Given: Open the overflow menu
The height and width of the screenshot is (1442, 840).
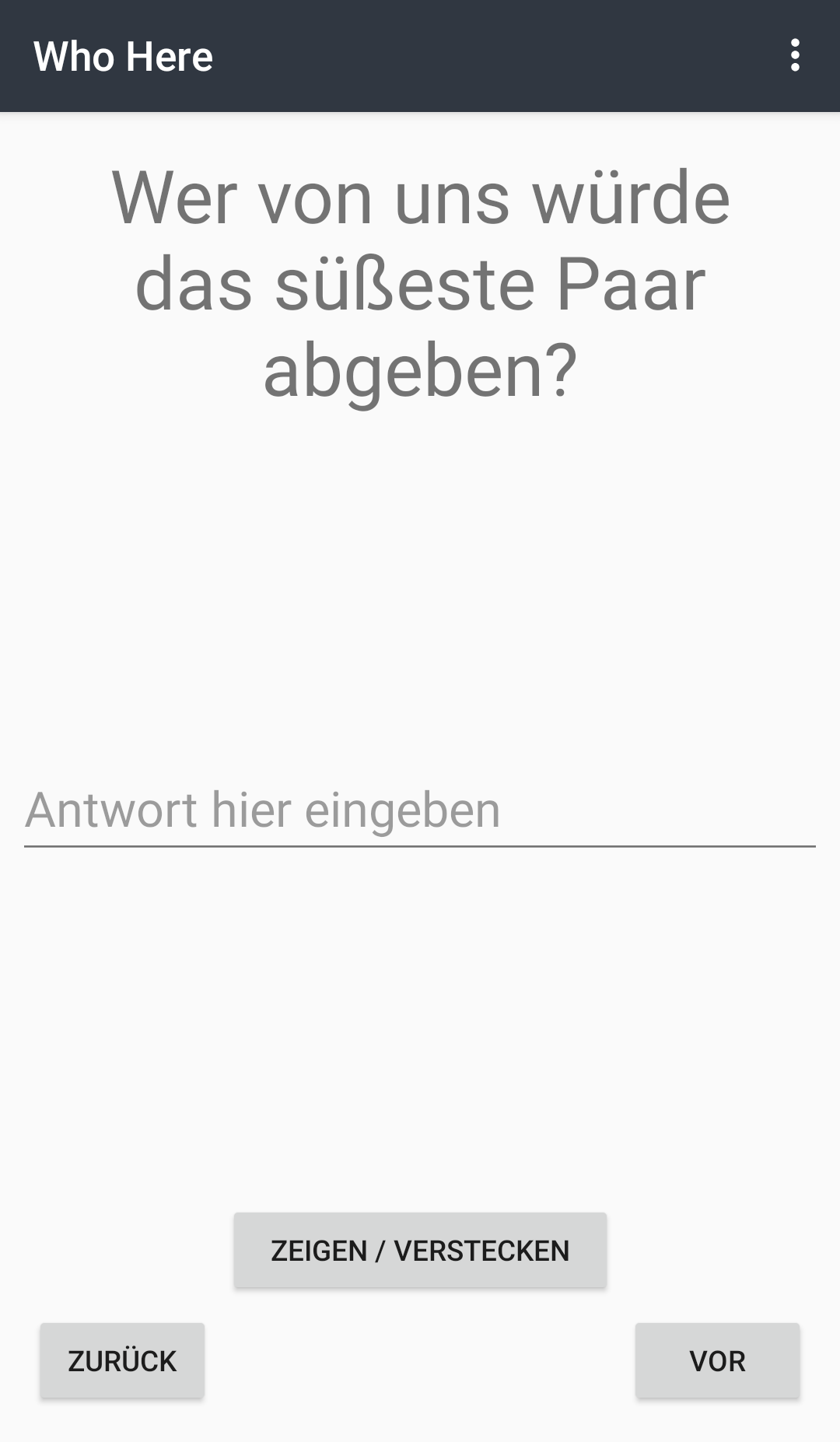Looking at the screenshot, I should (794, 56).
